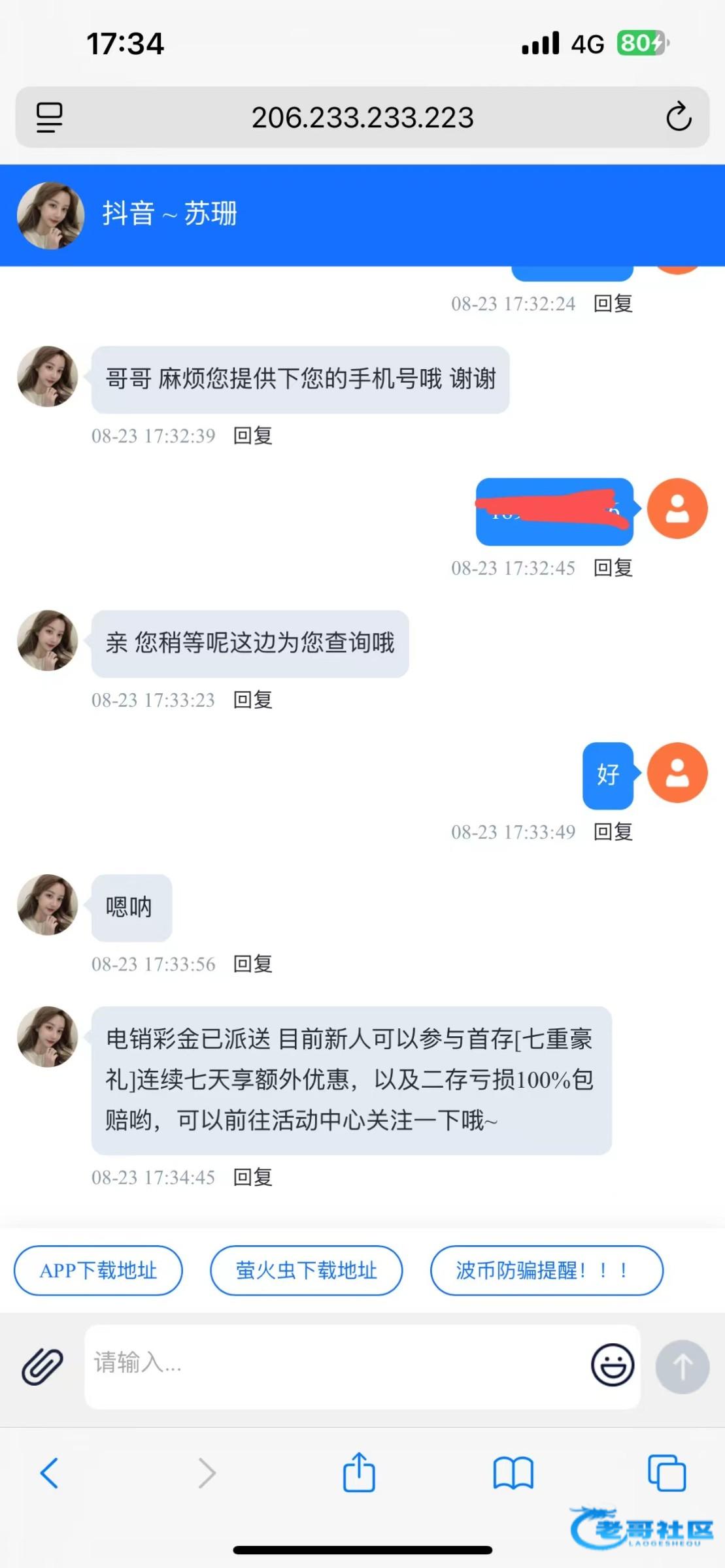Reply to the 亲 您稍等呢 message

pyautogui.click(x=252, y=700)
